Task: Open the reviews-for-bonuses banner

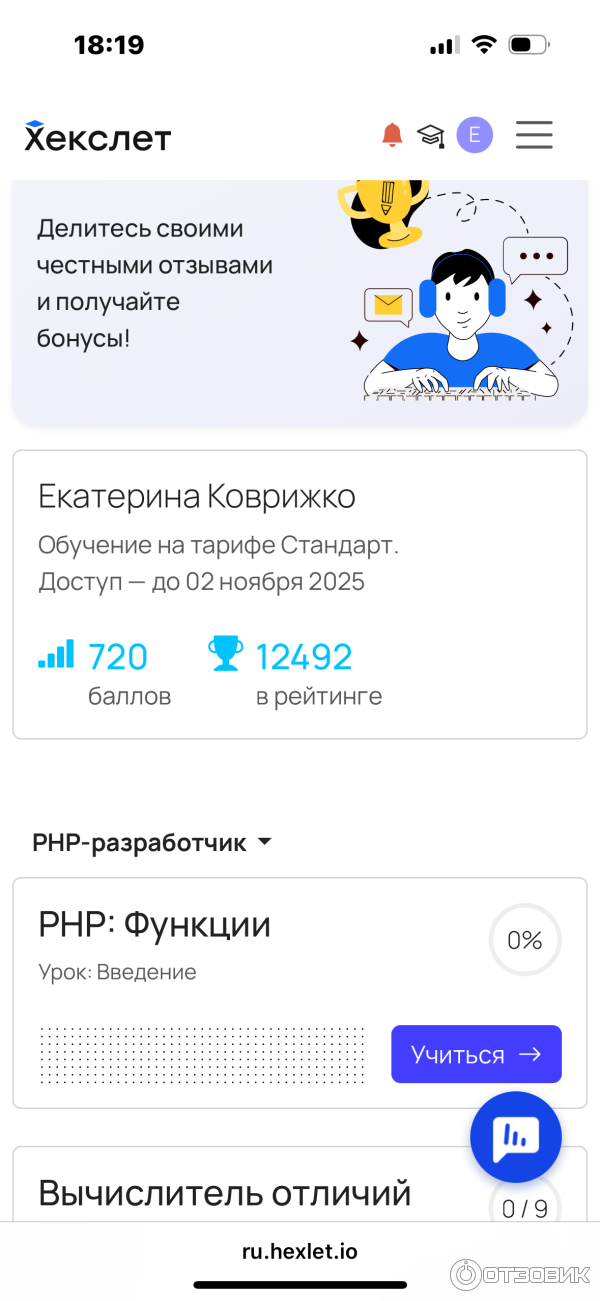Action: click(299, 300)
